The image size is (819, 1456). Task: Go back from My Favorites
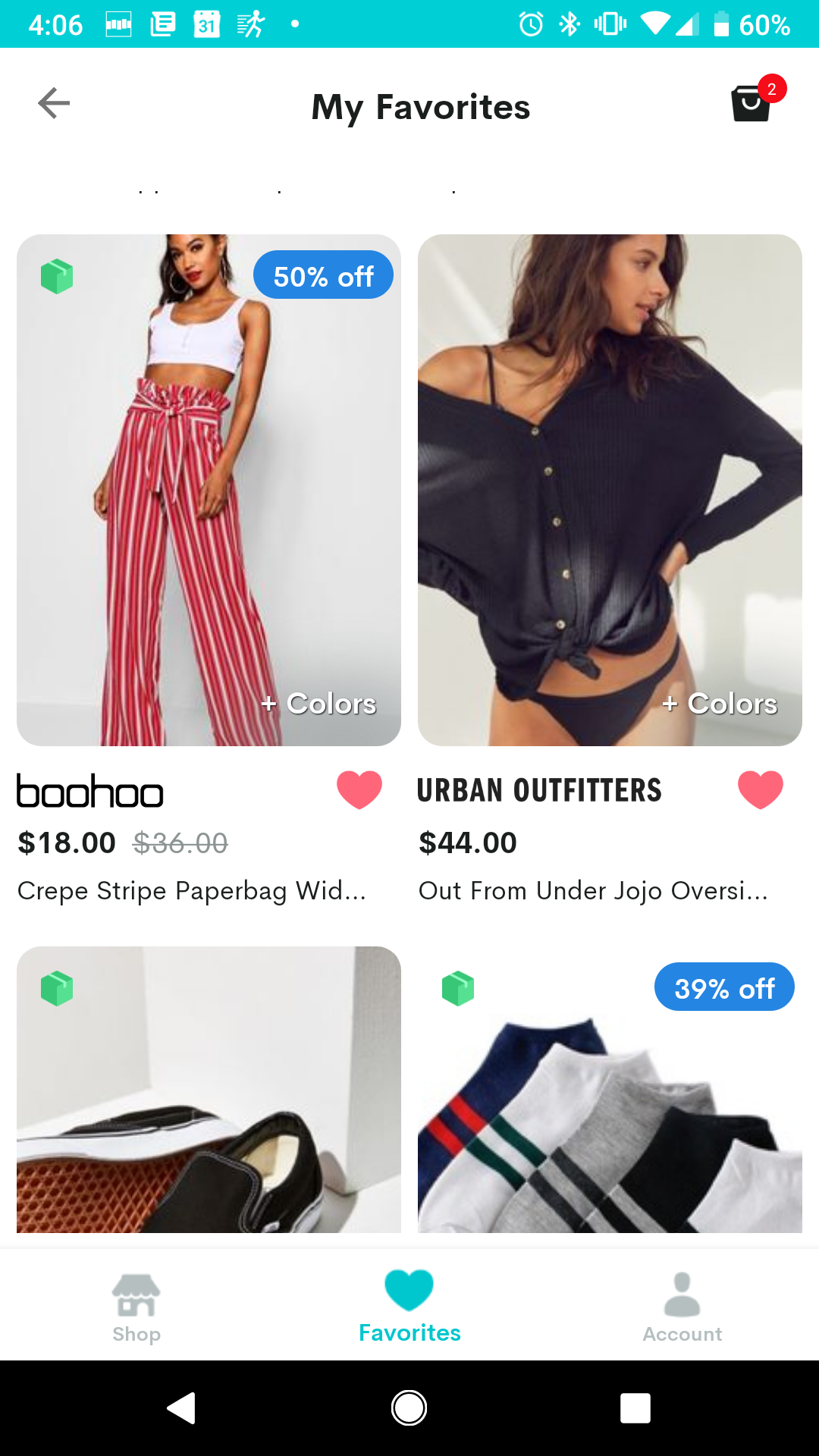point(53,104)
